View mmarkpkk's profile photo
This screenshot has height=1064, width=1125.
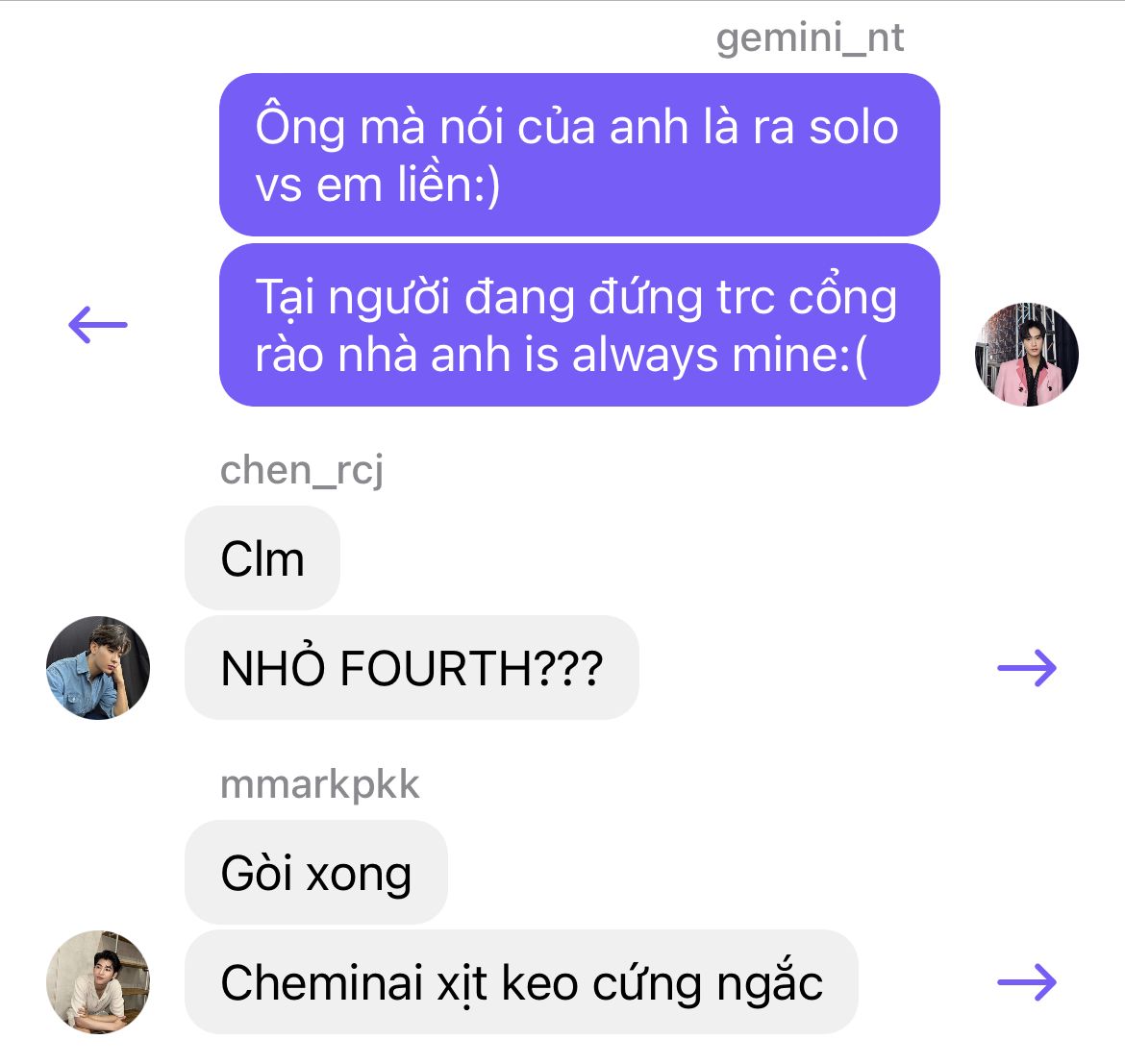(x=98, y=981)
